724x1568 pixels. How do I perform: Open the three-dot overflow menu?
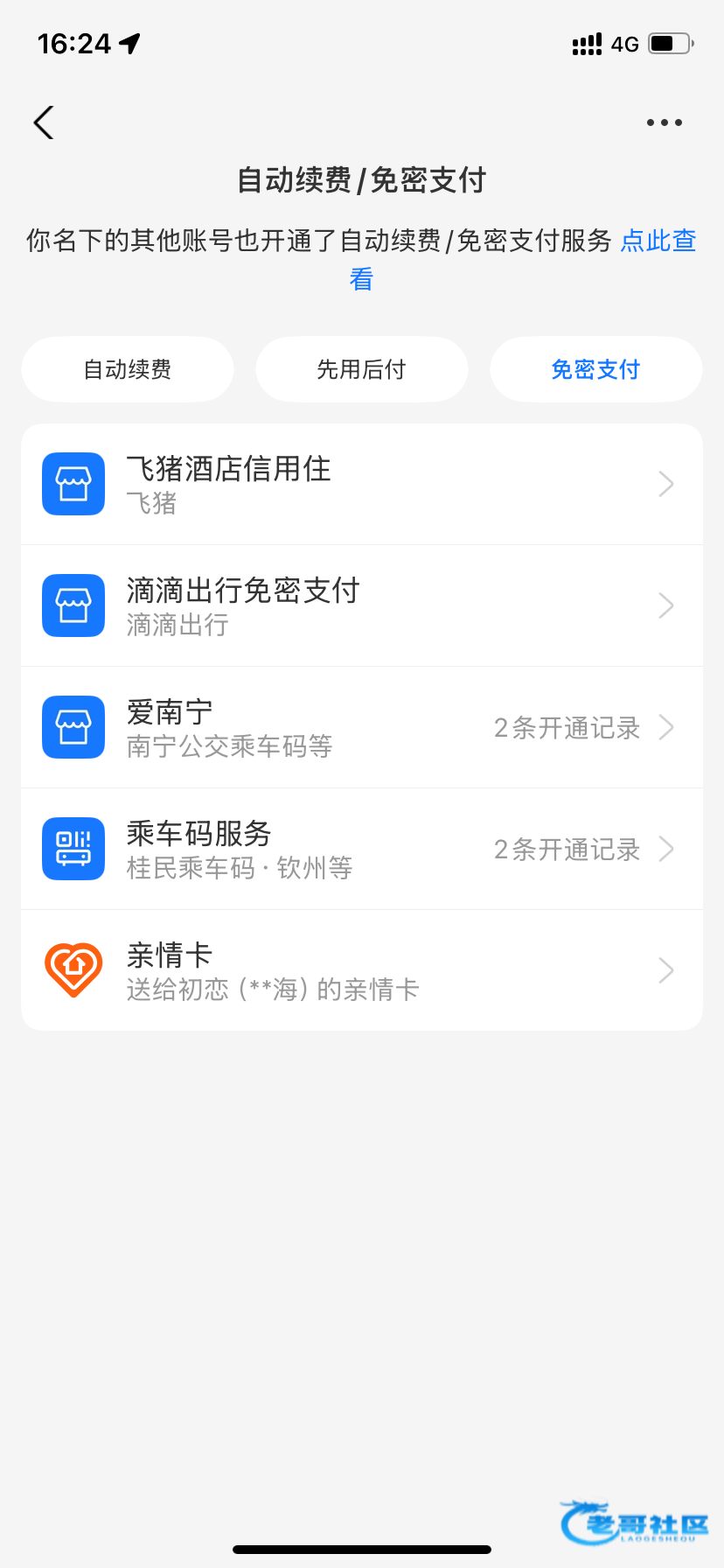[664, 122]
